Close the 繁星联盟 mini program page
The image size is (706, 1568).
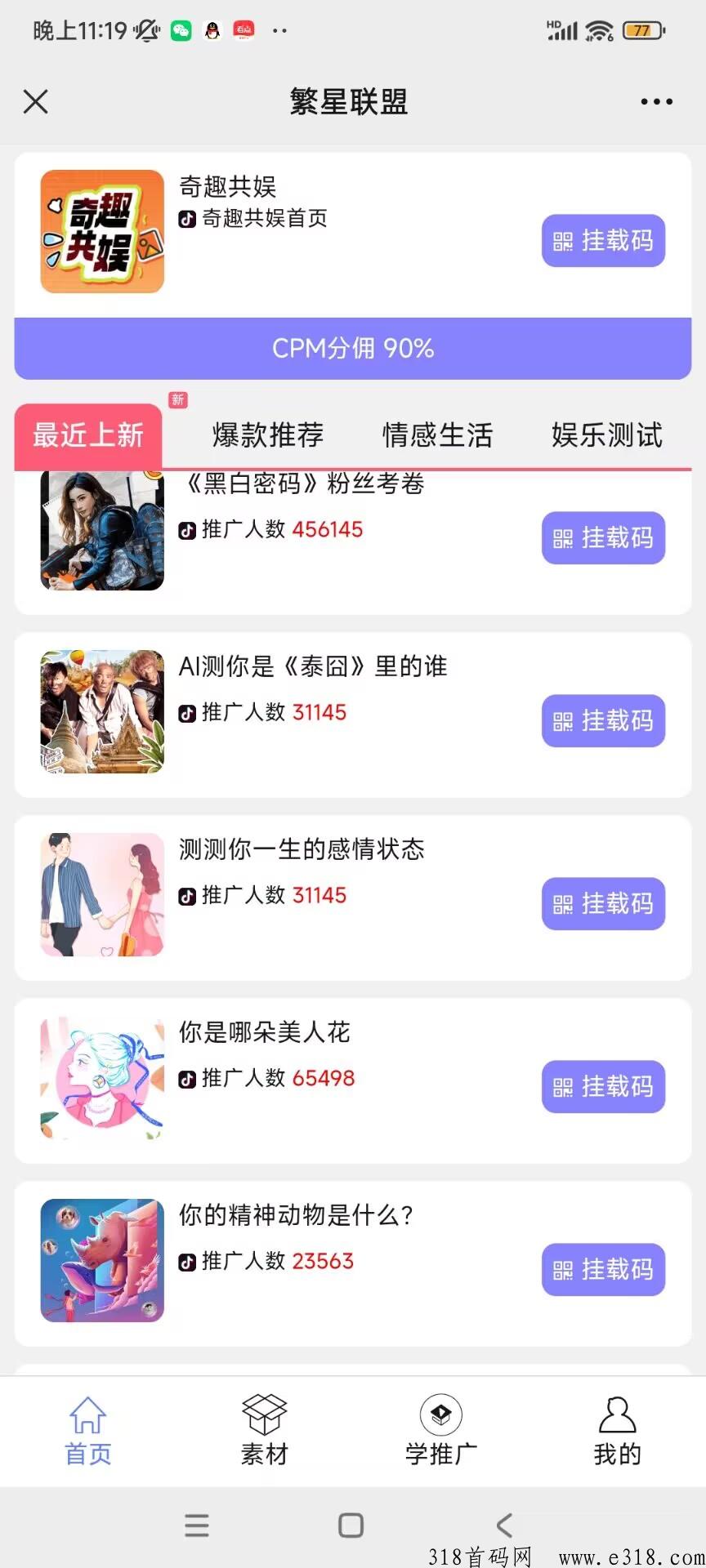[36, 102]
